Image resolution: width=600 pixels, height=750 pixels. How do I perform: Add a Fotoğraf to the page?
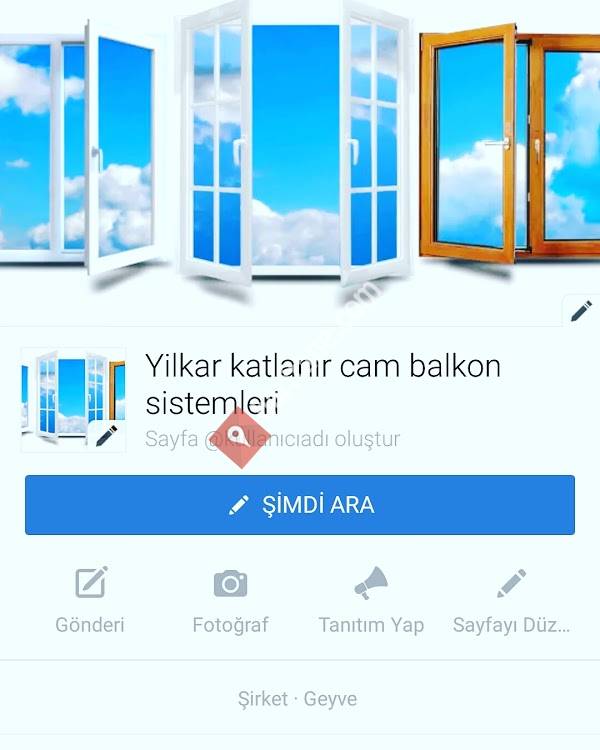pos(230,600)
